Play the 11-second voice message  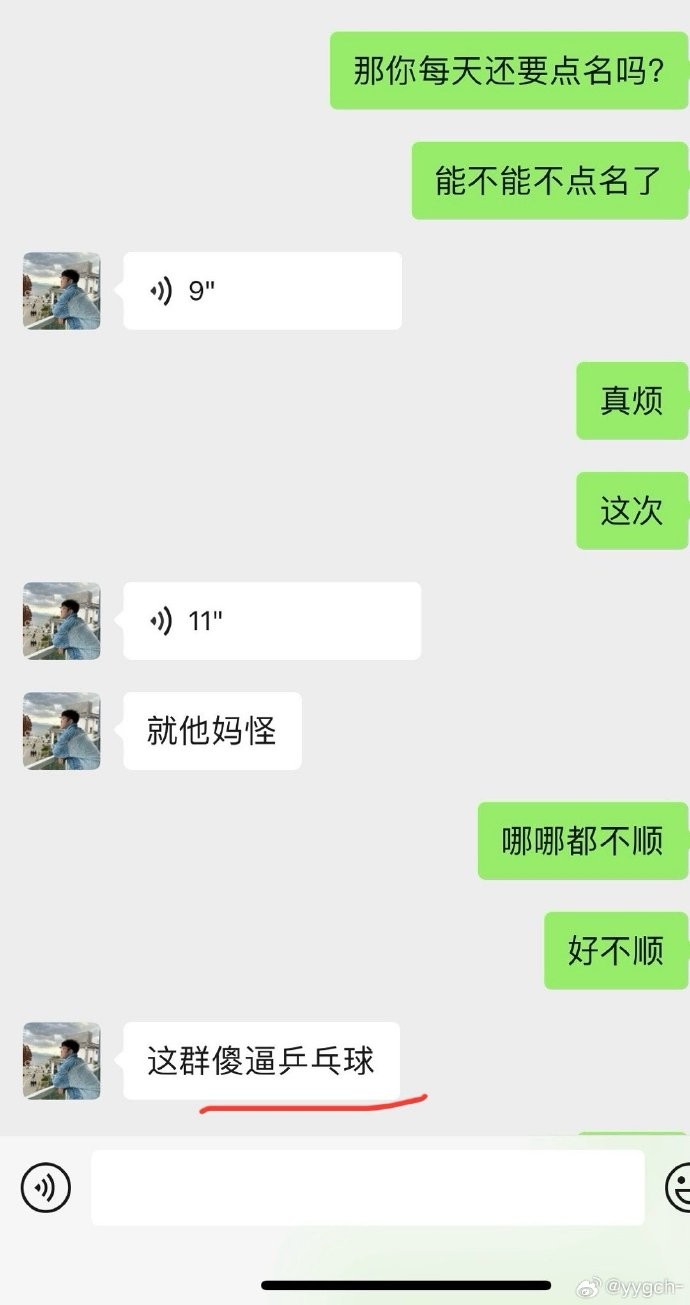click(271, 621)
